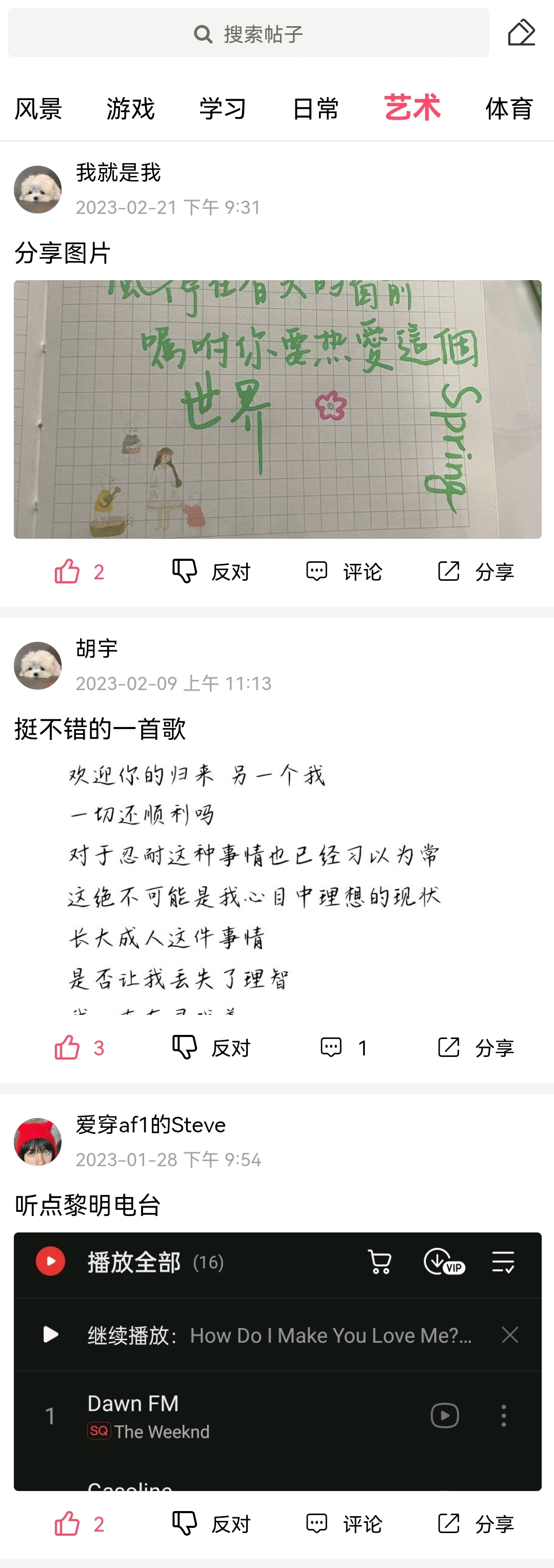Open the handwritten image in 我就是我's post
The height and width of the screenshot is (1568, 554).
click(x=278, y=409)
